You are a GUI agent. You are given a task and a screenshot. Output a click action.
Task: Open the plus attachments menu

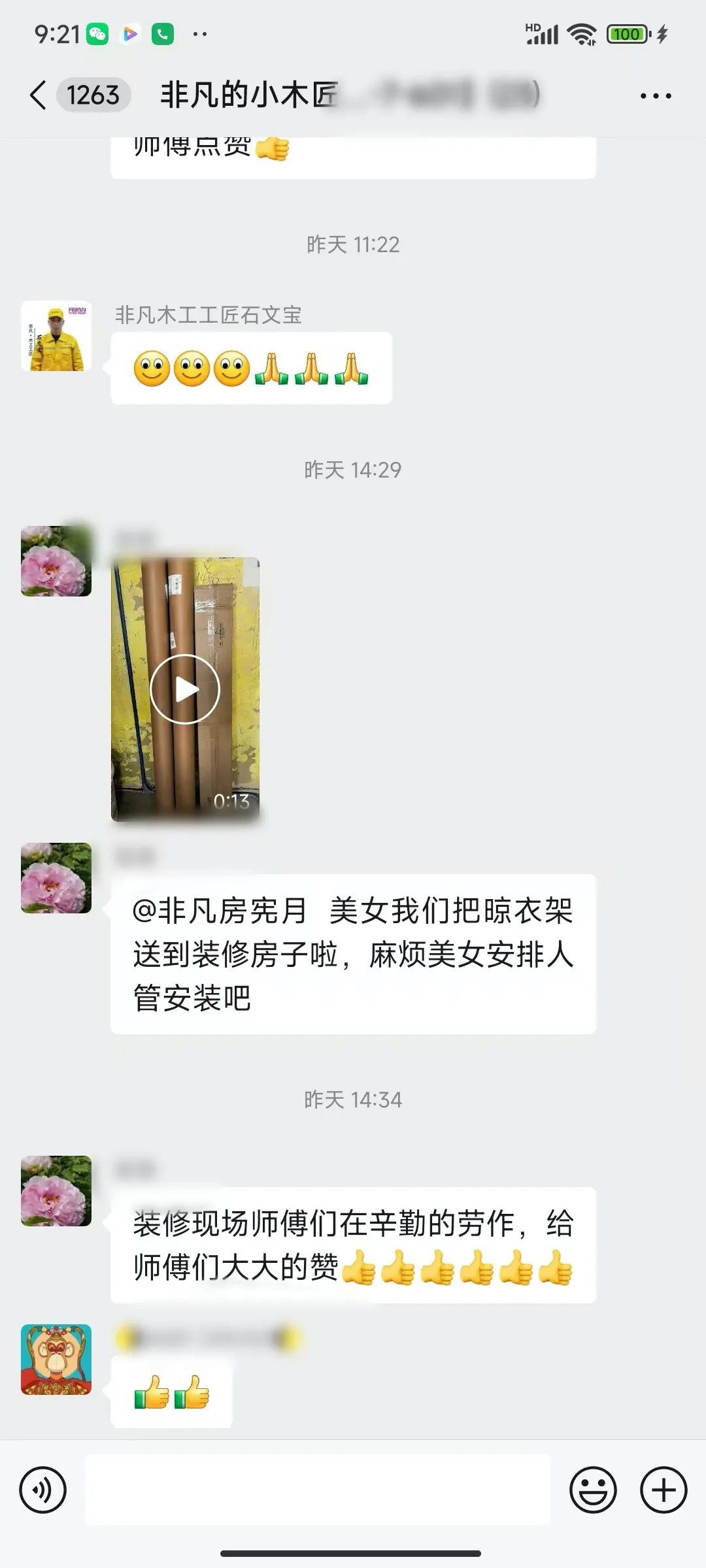pos(663,1490)
